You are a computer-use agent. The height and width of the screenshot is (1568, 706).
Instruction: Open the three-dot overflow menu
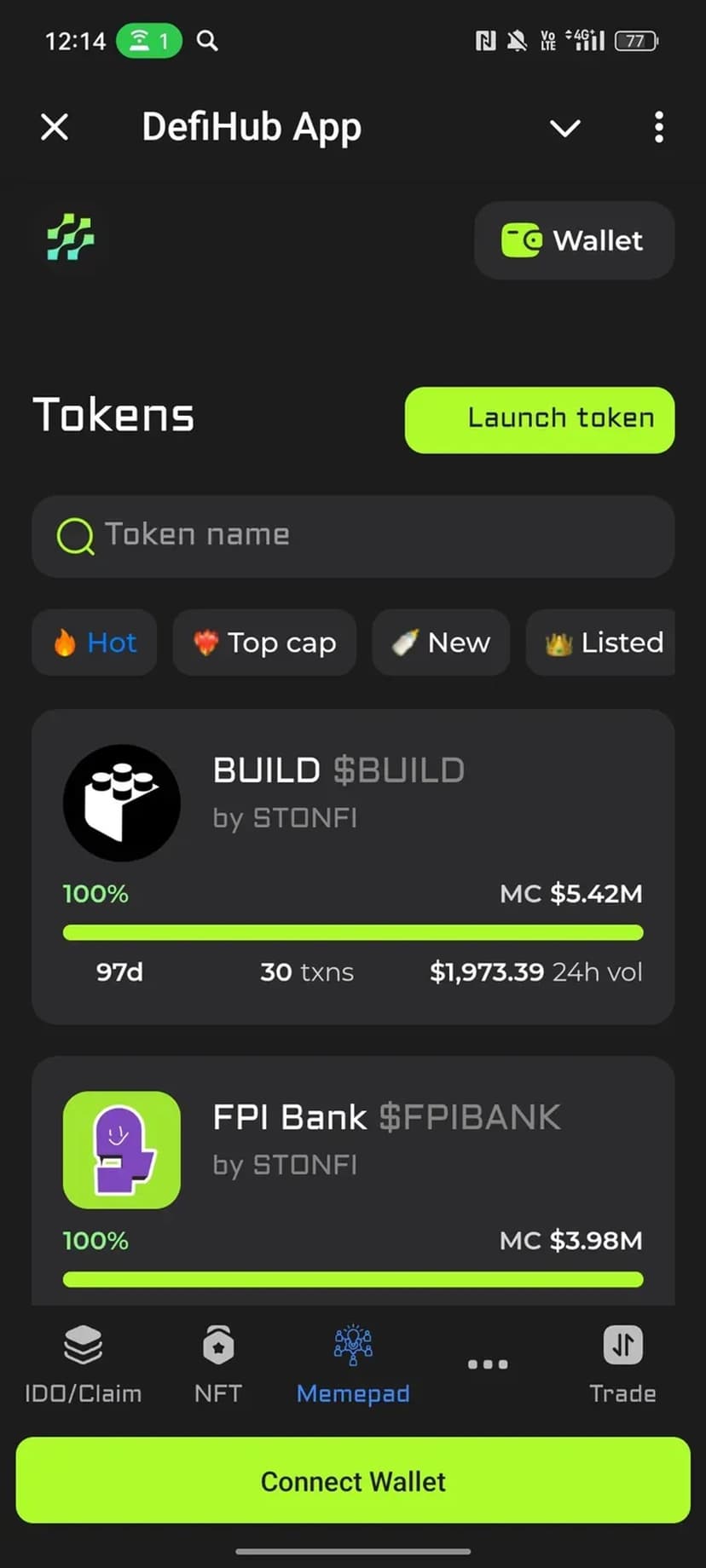click(658, 128)
